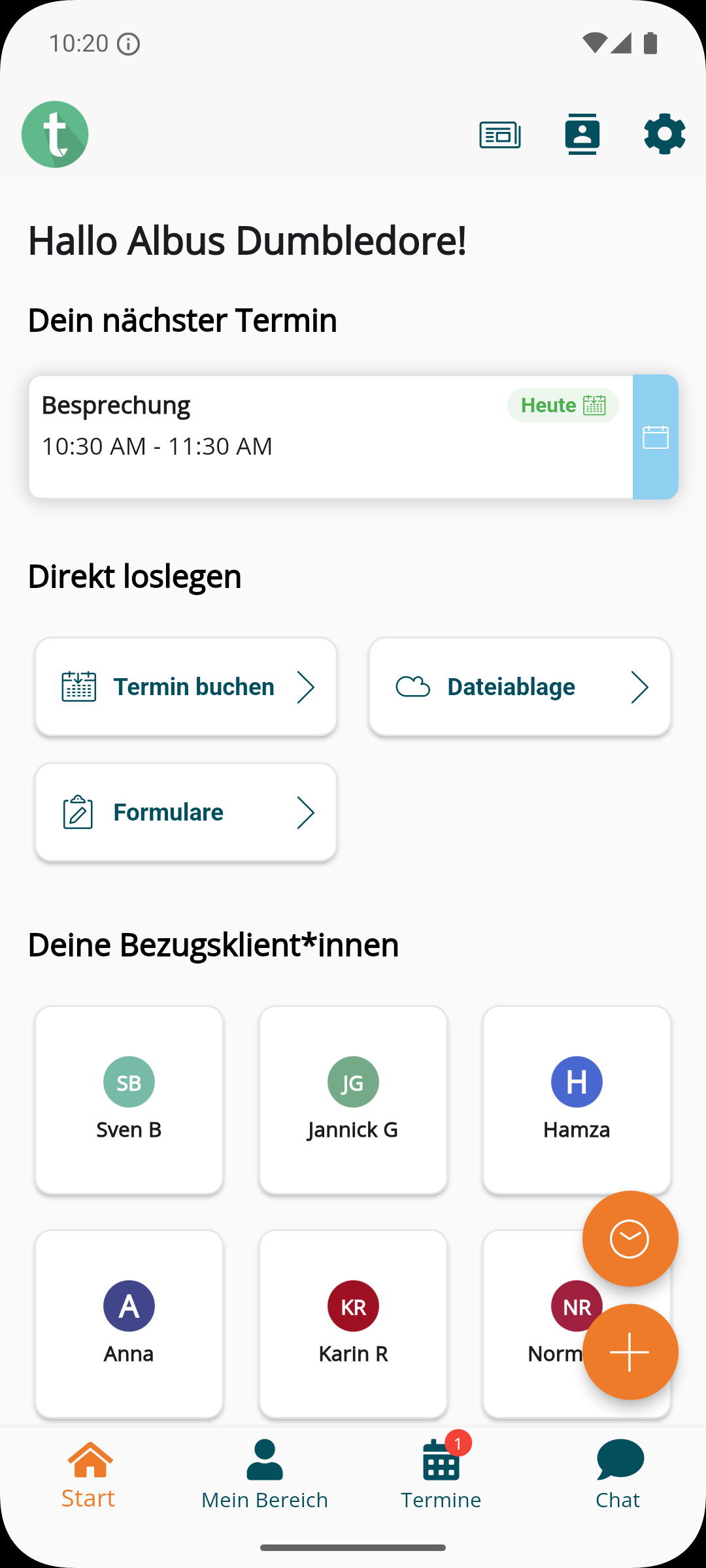
Task: Open client Anna's card
Action: (x=129, y=1324)
